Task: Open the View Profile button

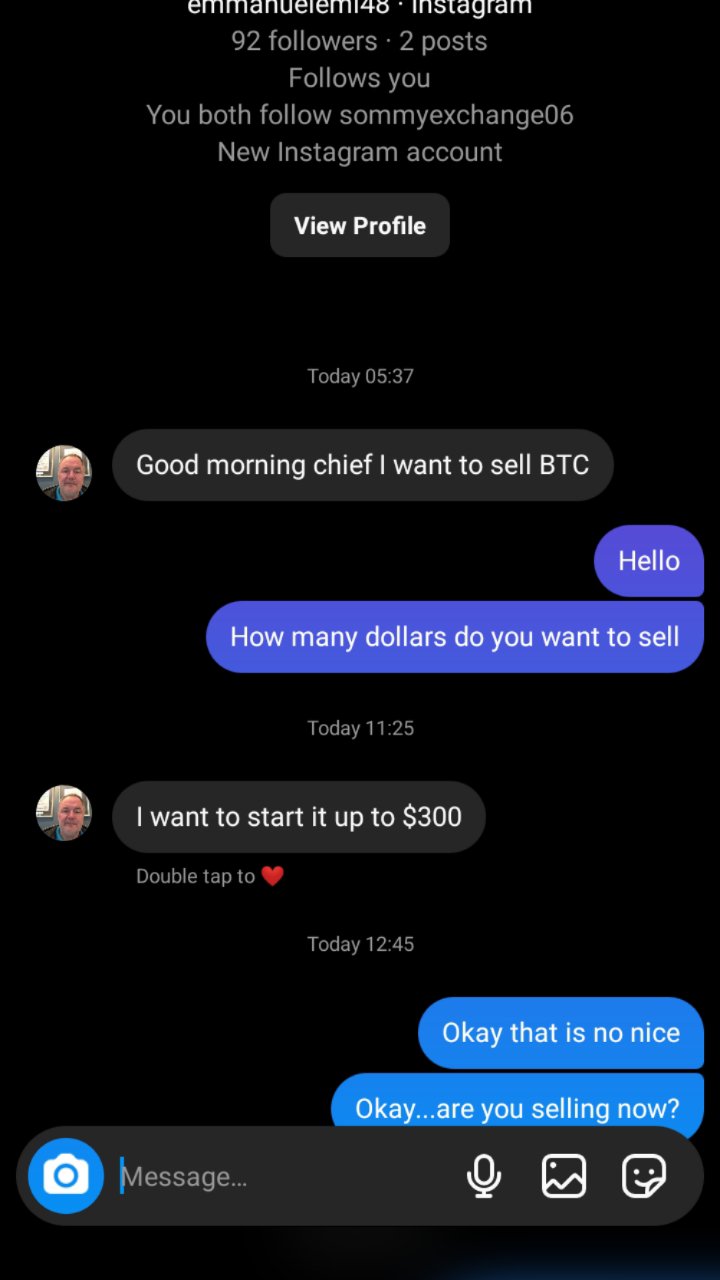Action: [x=360, y=225]
